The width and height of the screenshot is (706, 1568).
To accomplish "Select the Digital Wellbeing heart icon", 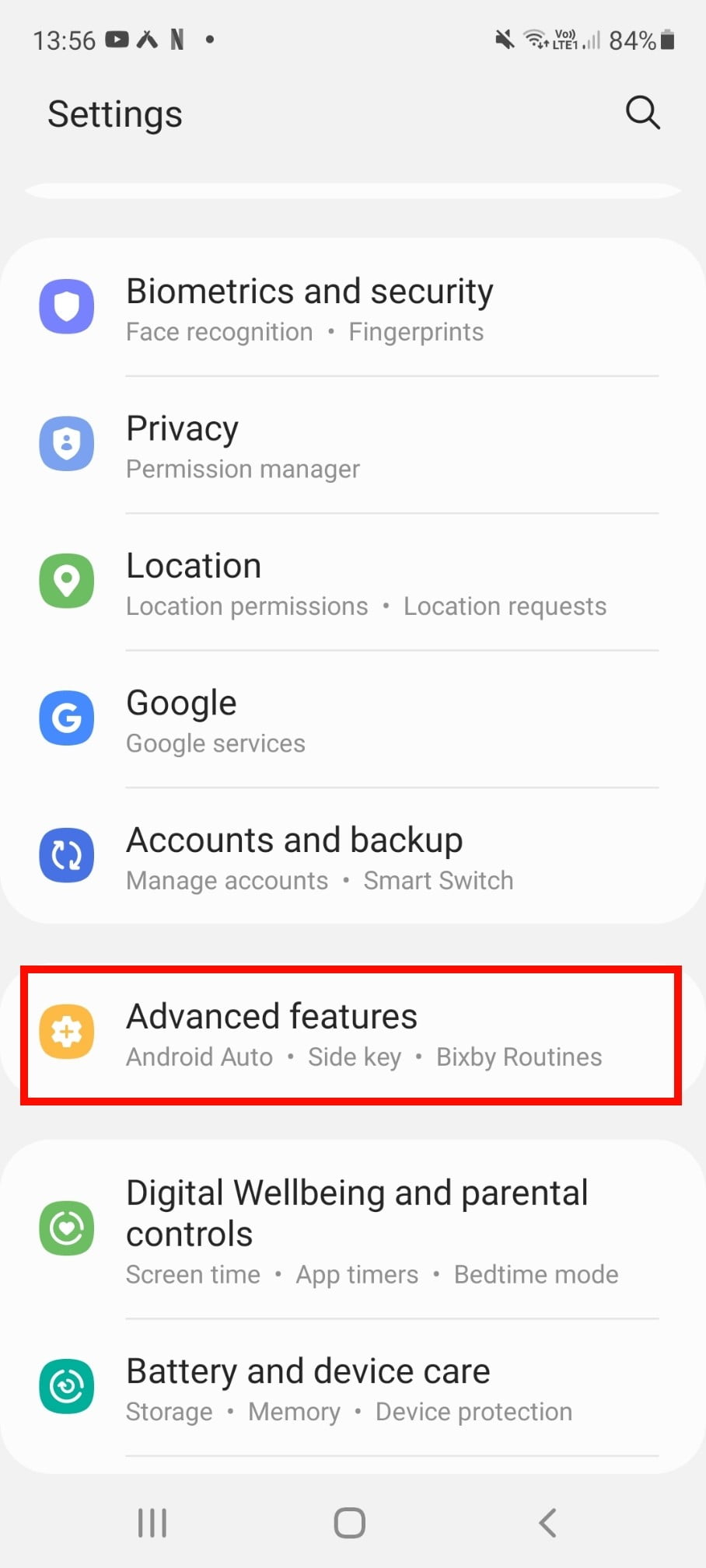I will [67, 1228].
